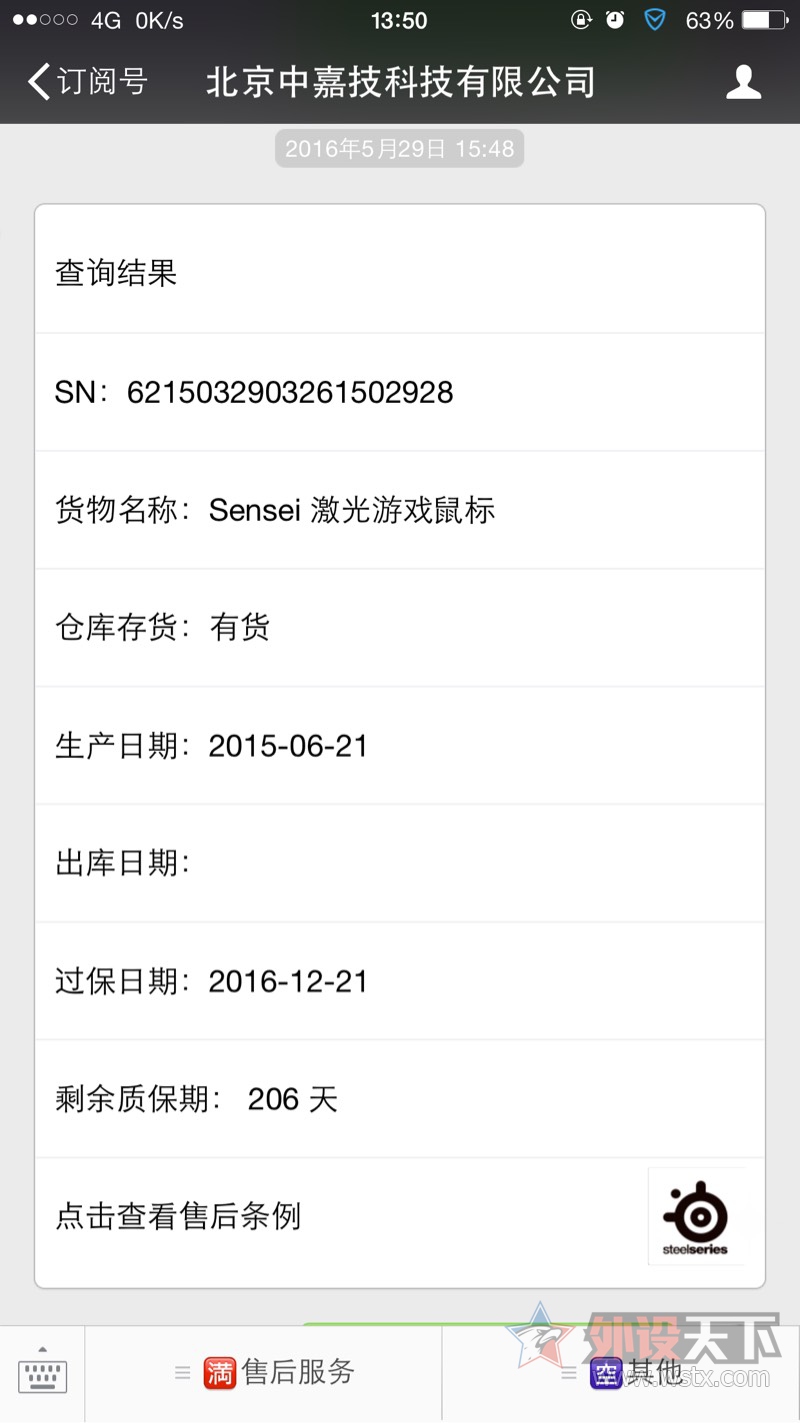Tap the orientation lock icon in status bar
Screen dimensions: 800x1423
point(582,19)
